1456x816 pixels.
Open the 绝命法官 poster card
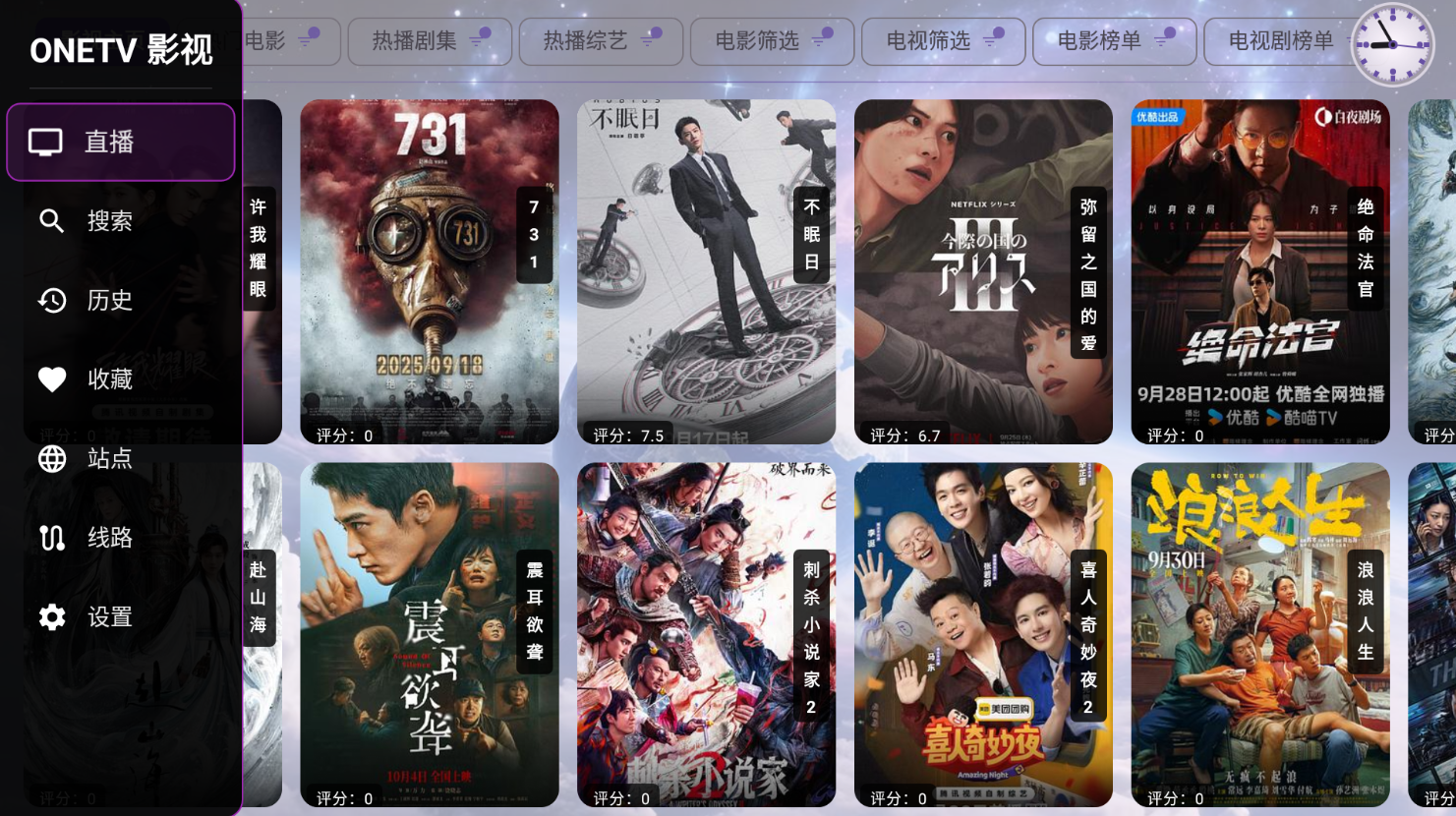1259,271
